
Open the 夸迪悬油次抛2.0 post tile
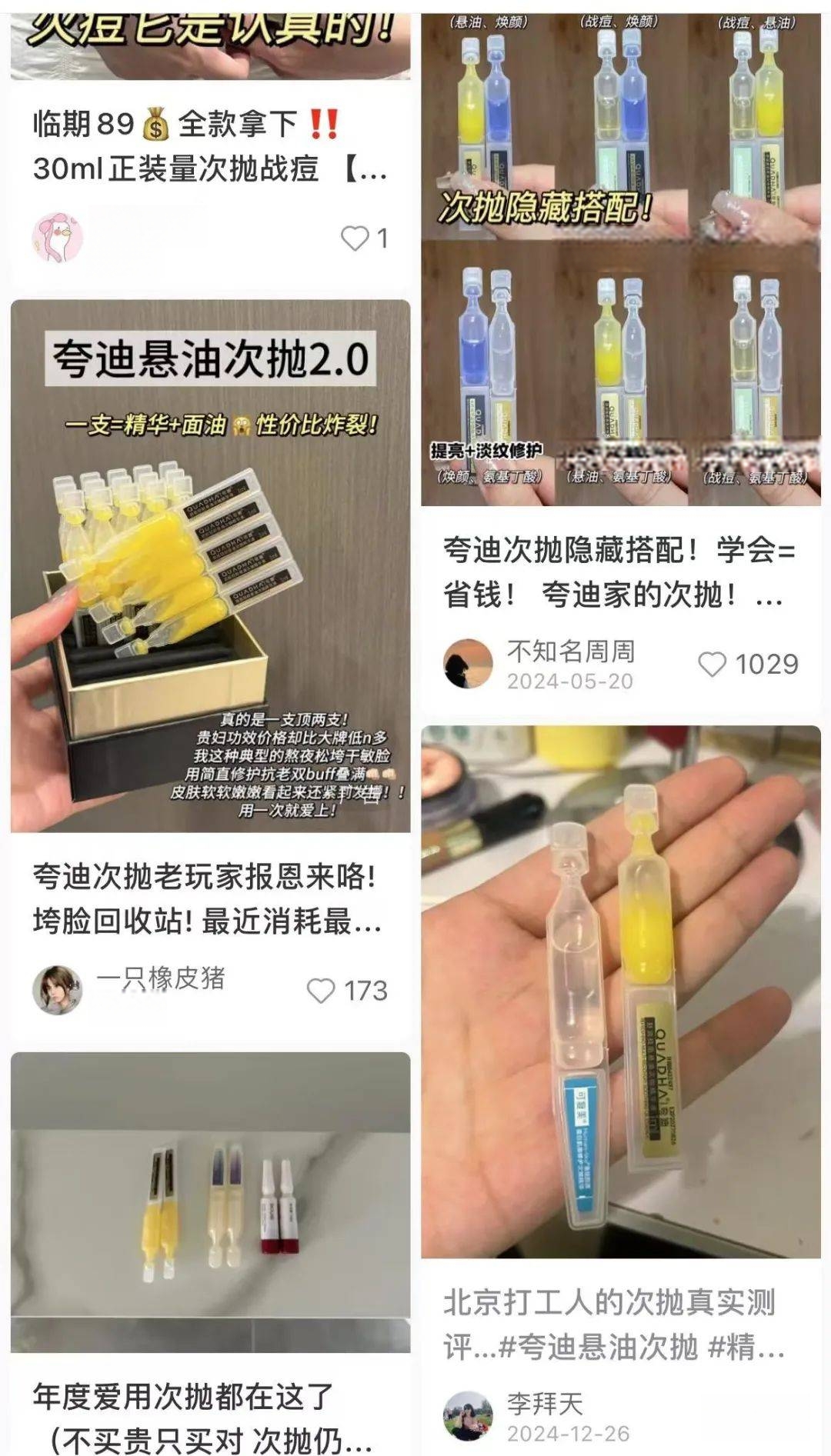[x=210, y=565]
